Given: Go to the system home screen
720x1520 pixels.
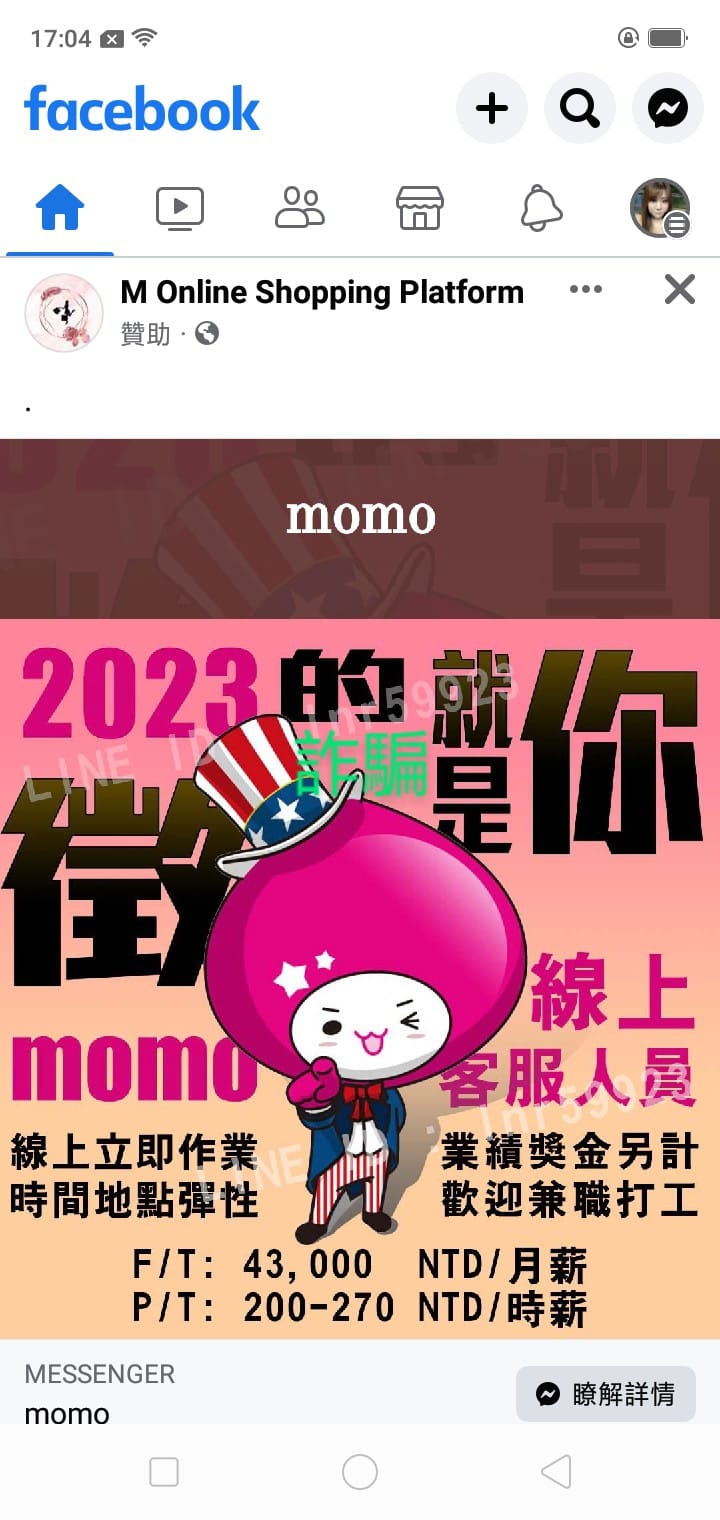Looking at the screenshot, I should [x=360, y=1472].
